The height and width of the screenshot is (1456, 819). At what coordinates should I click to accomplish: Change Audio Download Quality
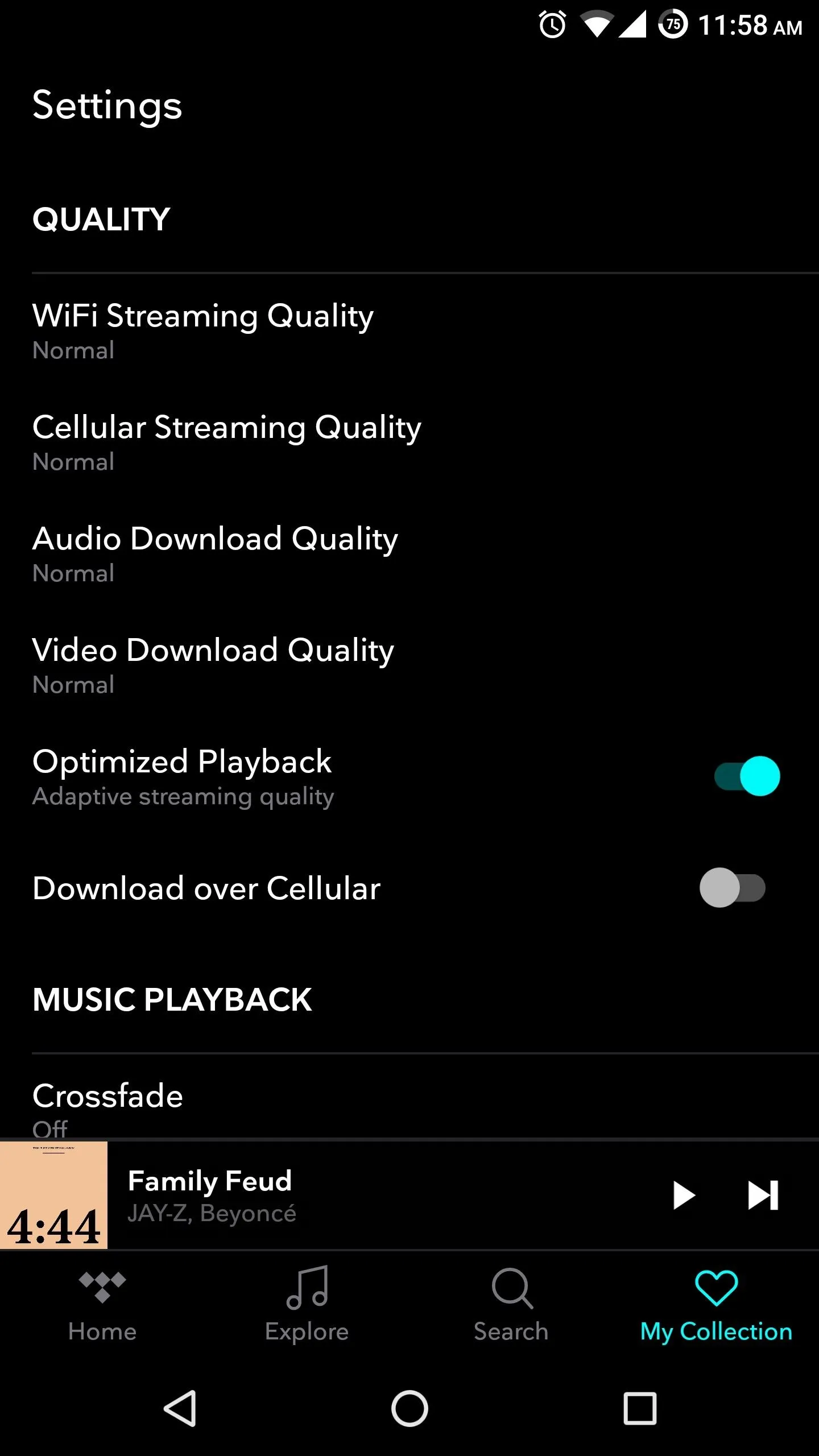[409, 554]
